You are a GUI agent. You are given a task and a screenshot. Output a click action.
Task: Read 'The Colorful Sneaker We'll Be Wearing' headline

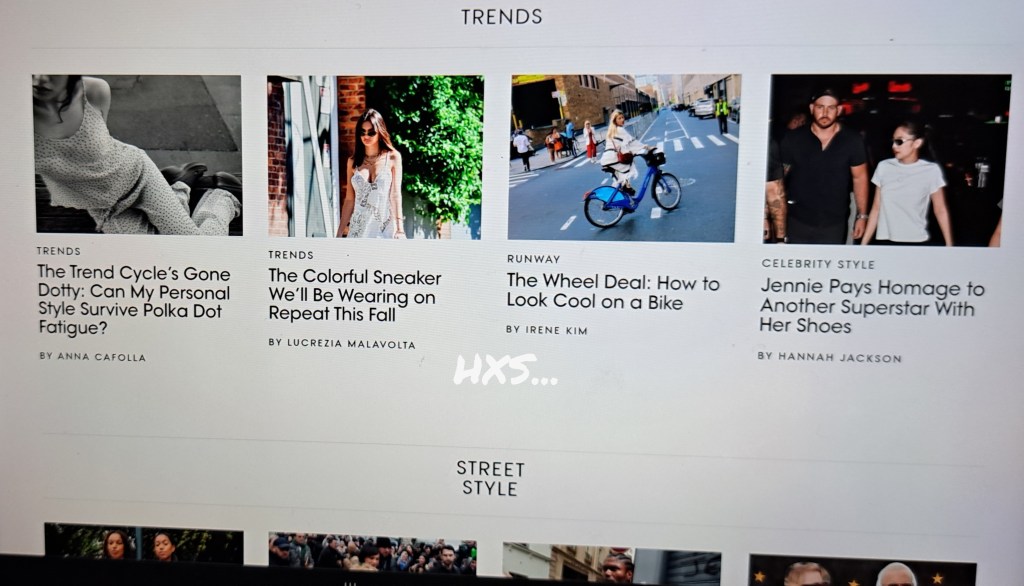point(354,295)
